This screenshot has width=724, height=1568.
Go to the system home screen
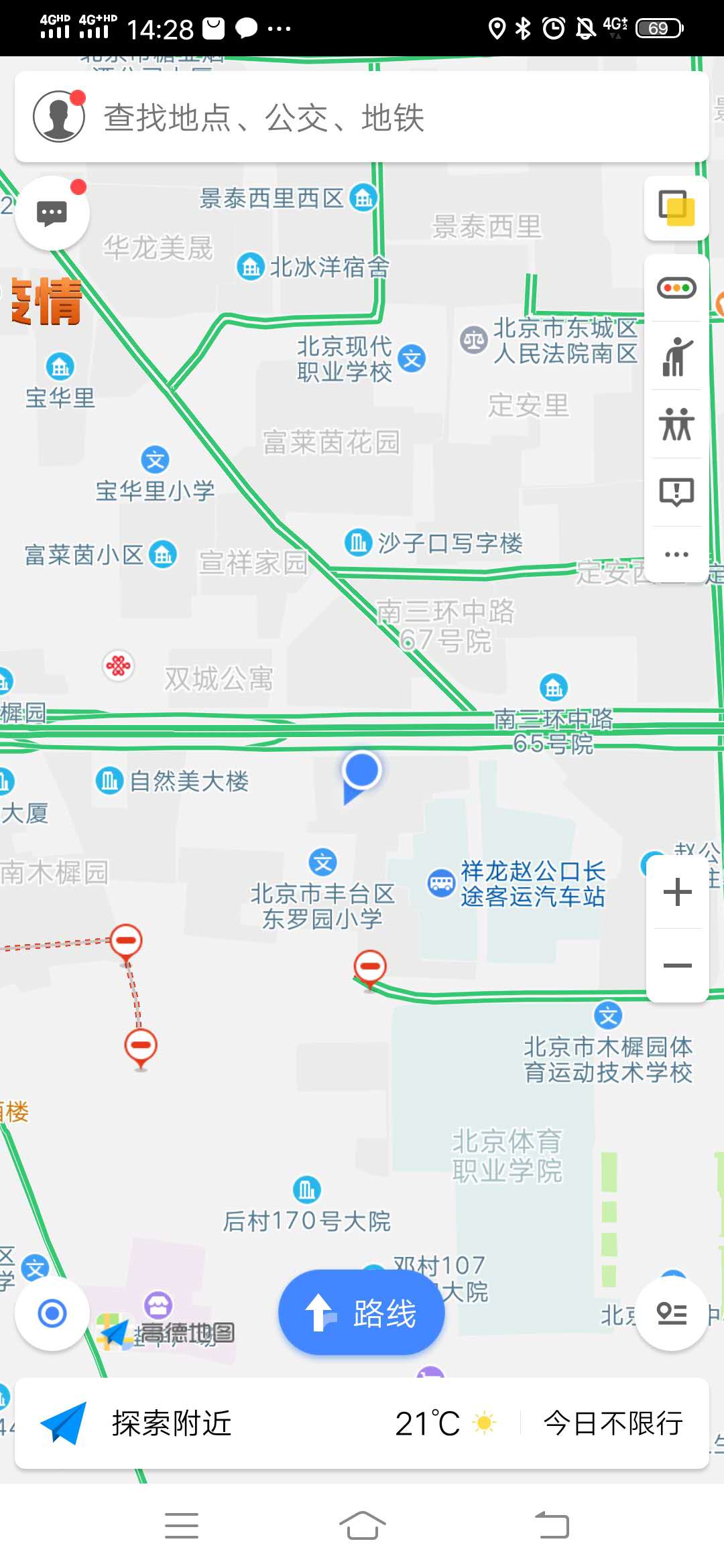362,1526
